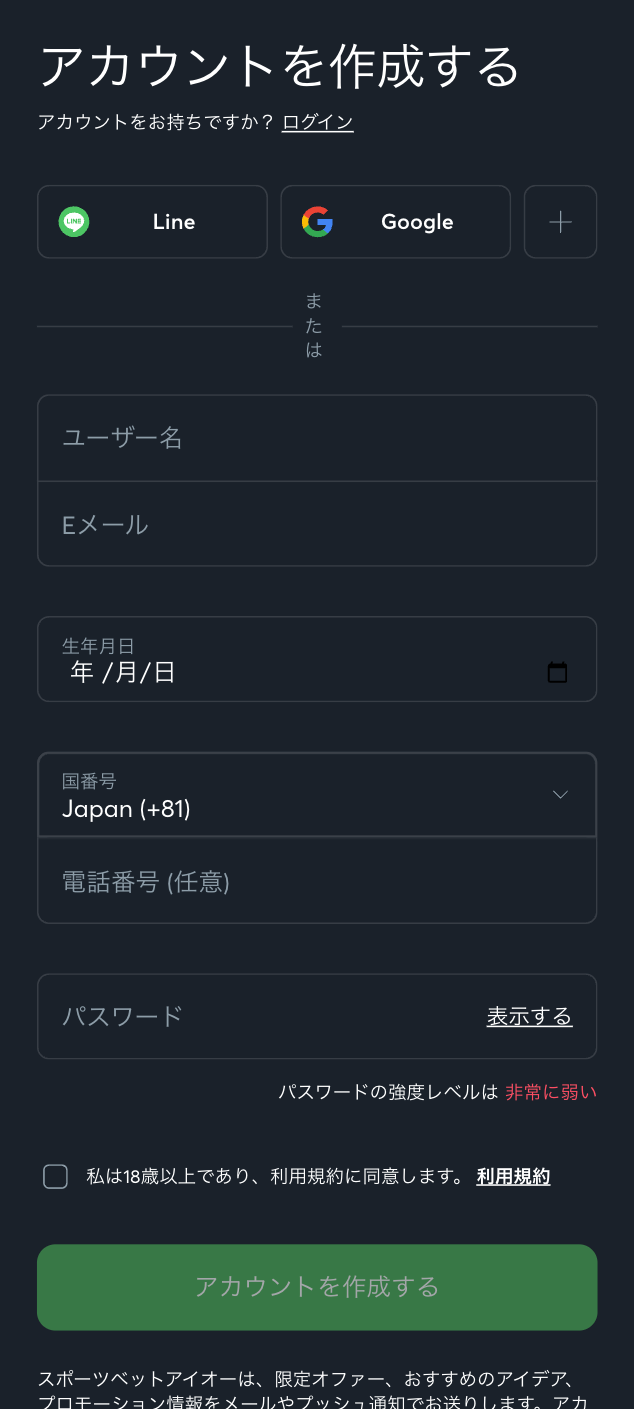Tap the green アカウントを作成する button
This screenshot has height=1409, width=634.
point(317,1287)
